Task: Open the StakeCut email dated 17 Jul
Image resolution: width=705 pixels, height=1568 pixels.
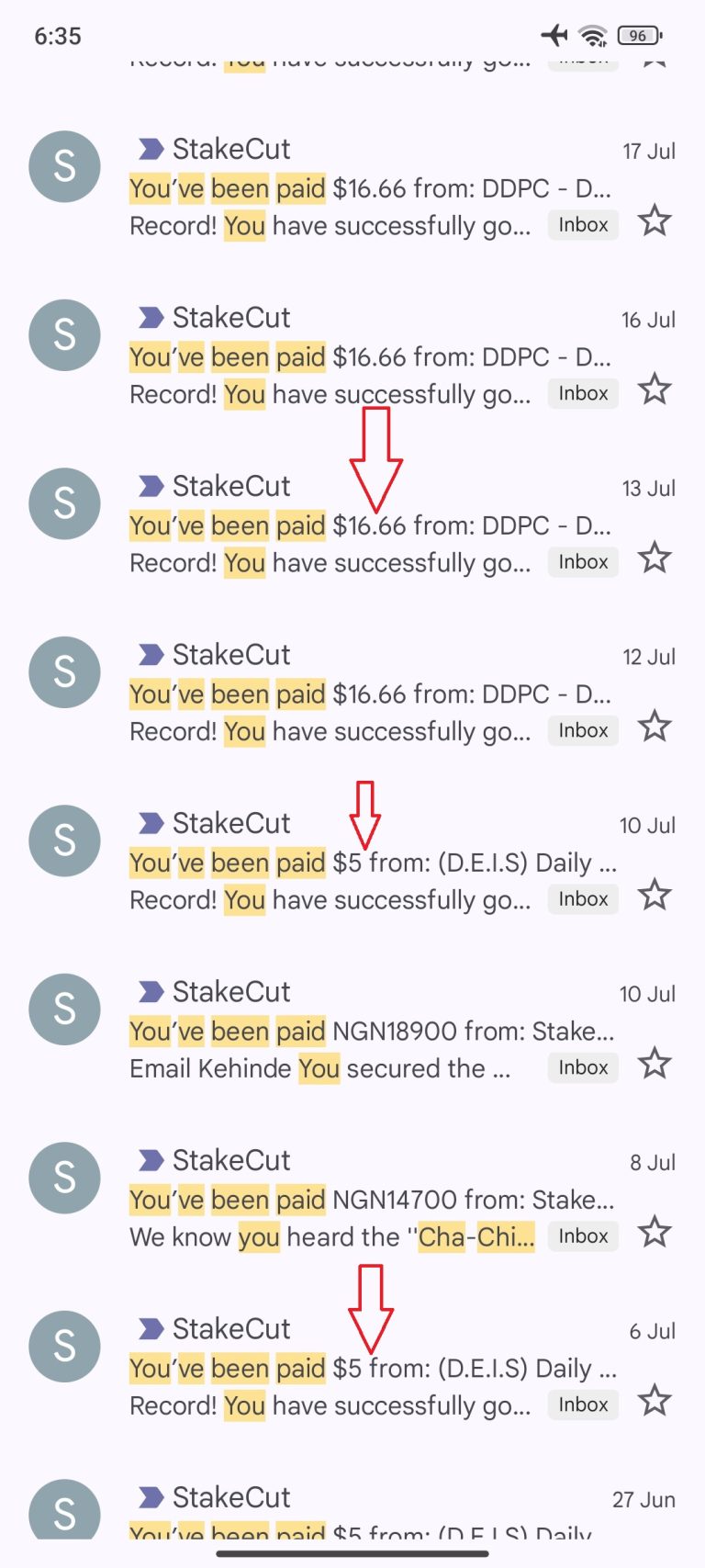Action: pyautogui.click(x=352, y=188)
